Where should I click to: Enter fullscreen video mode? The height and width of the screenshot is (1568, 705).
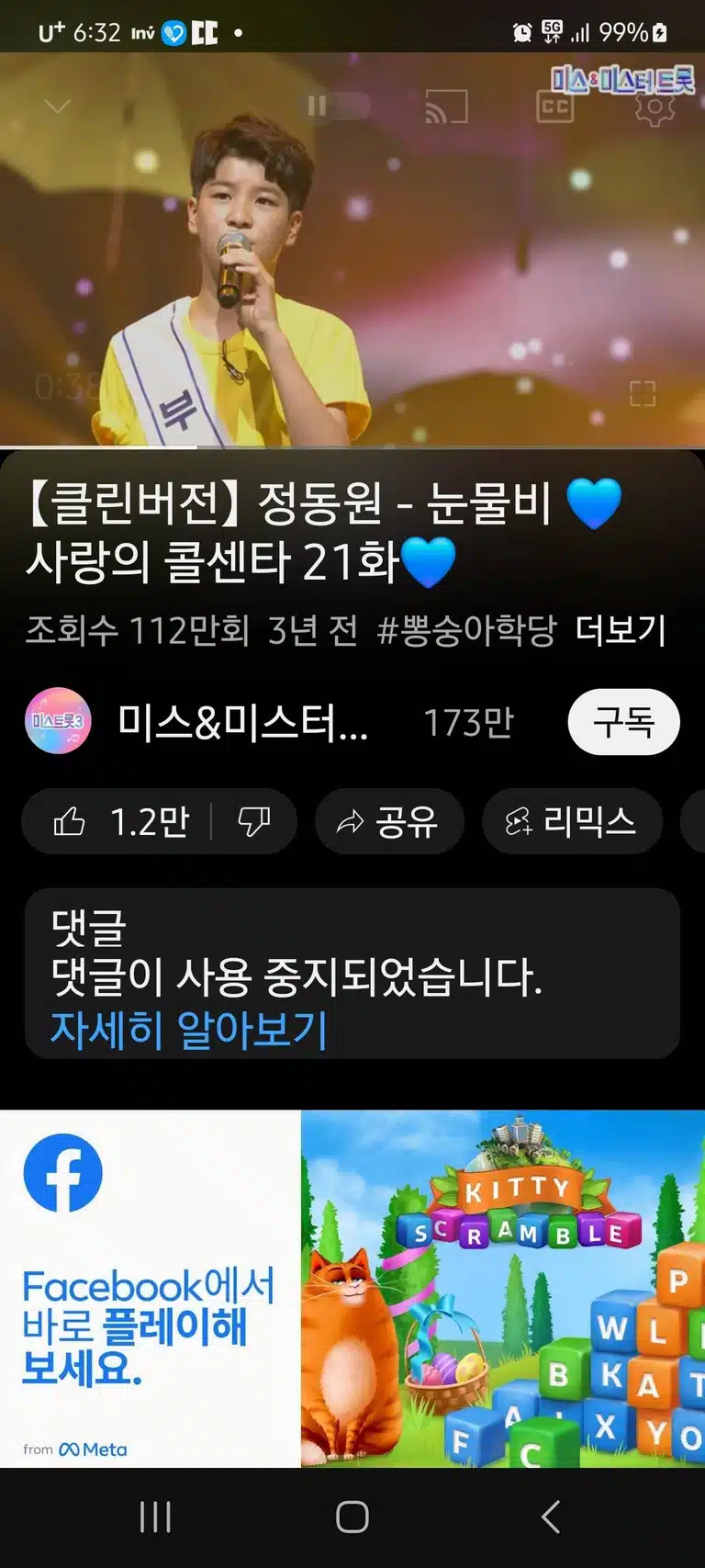tap(643, 394)
